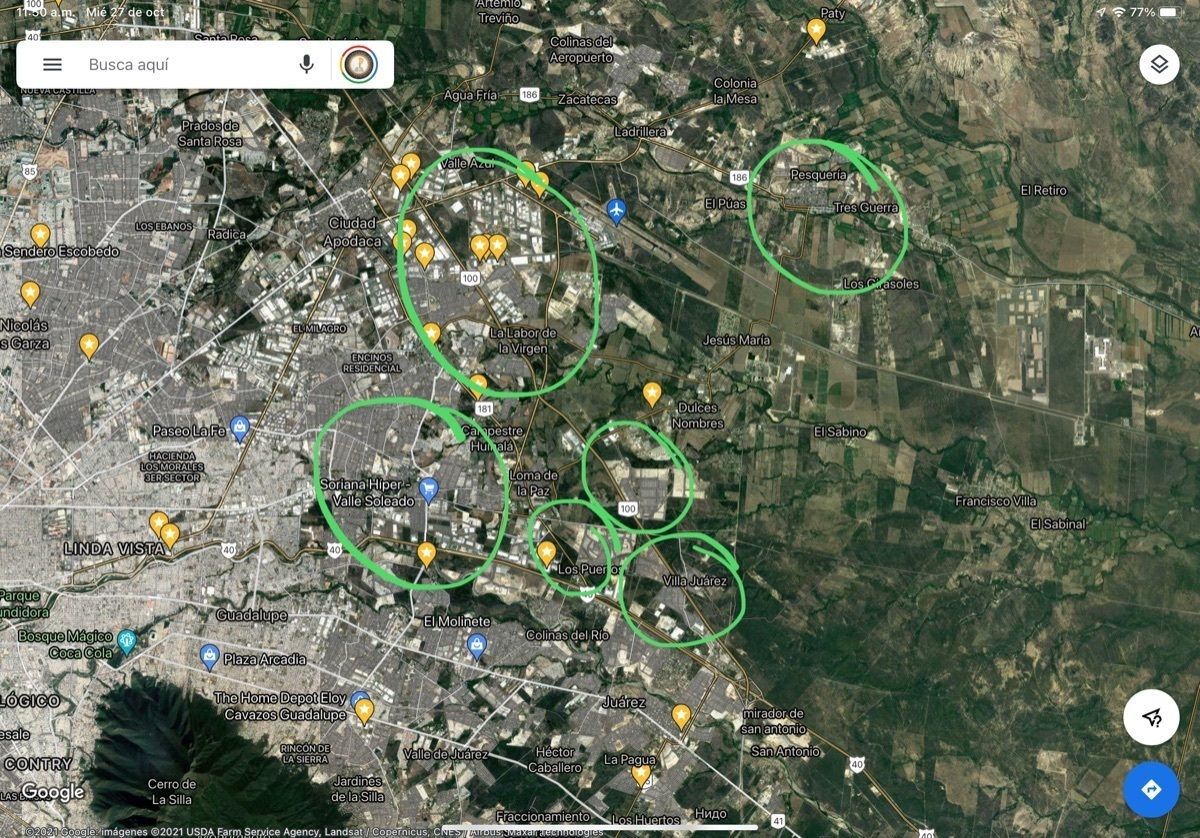
Task: Select the blue airport marker
Action: point(617,211)
